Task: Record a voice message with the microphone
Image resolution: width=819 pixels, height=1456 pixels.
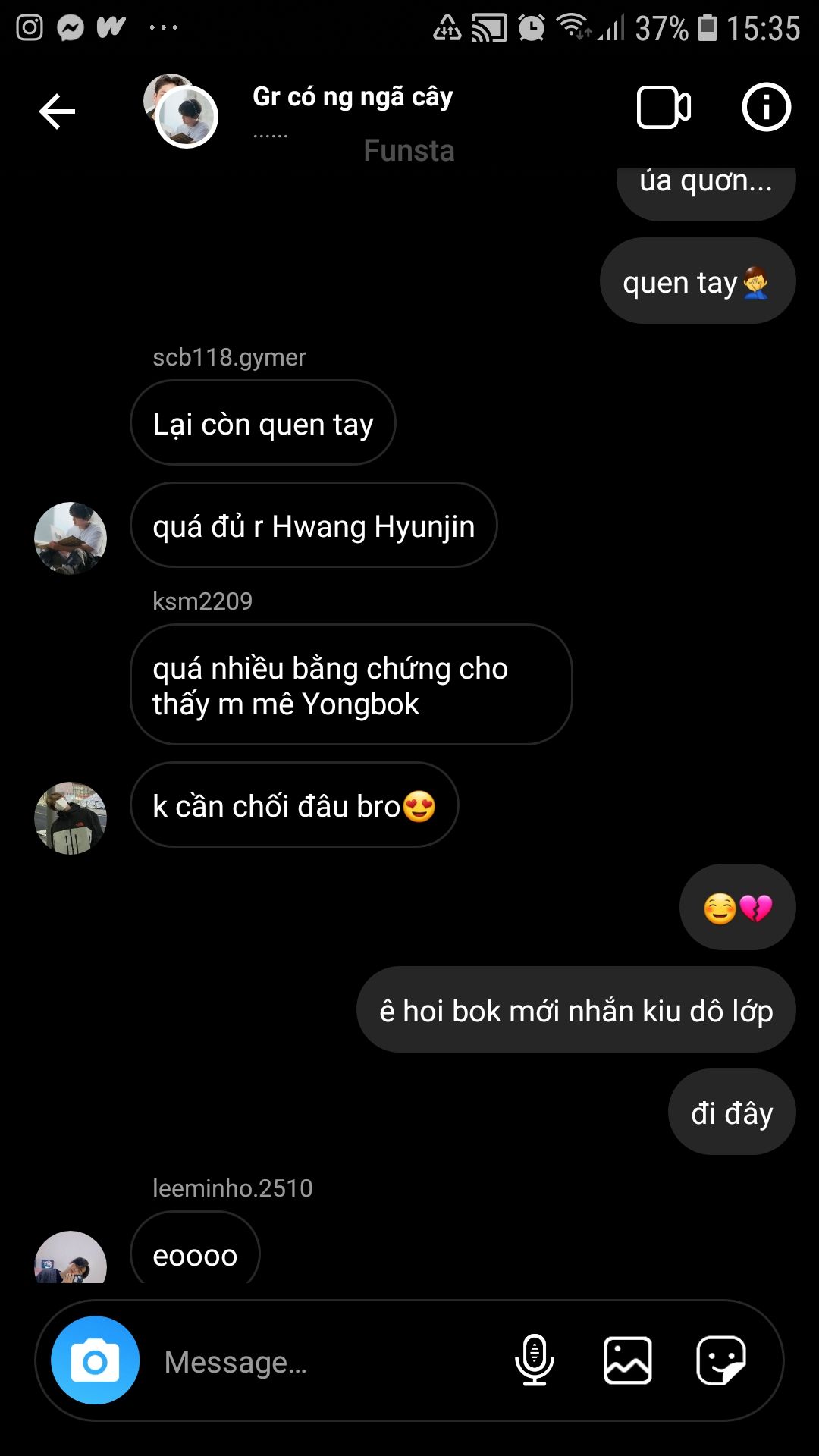Action: click(534, 1360)
